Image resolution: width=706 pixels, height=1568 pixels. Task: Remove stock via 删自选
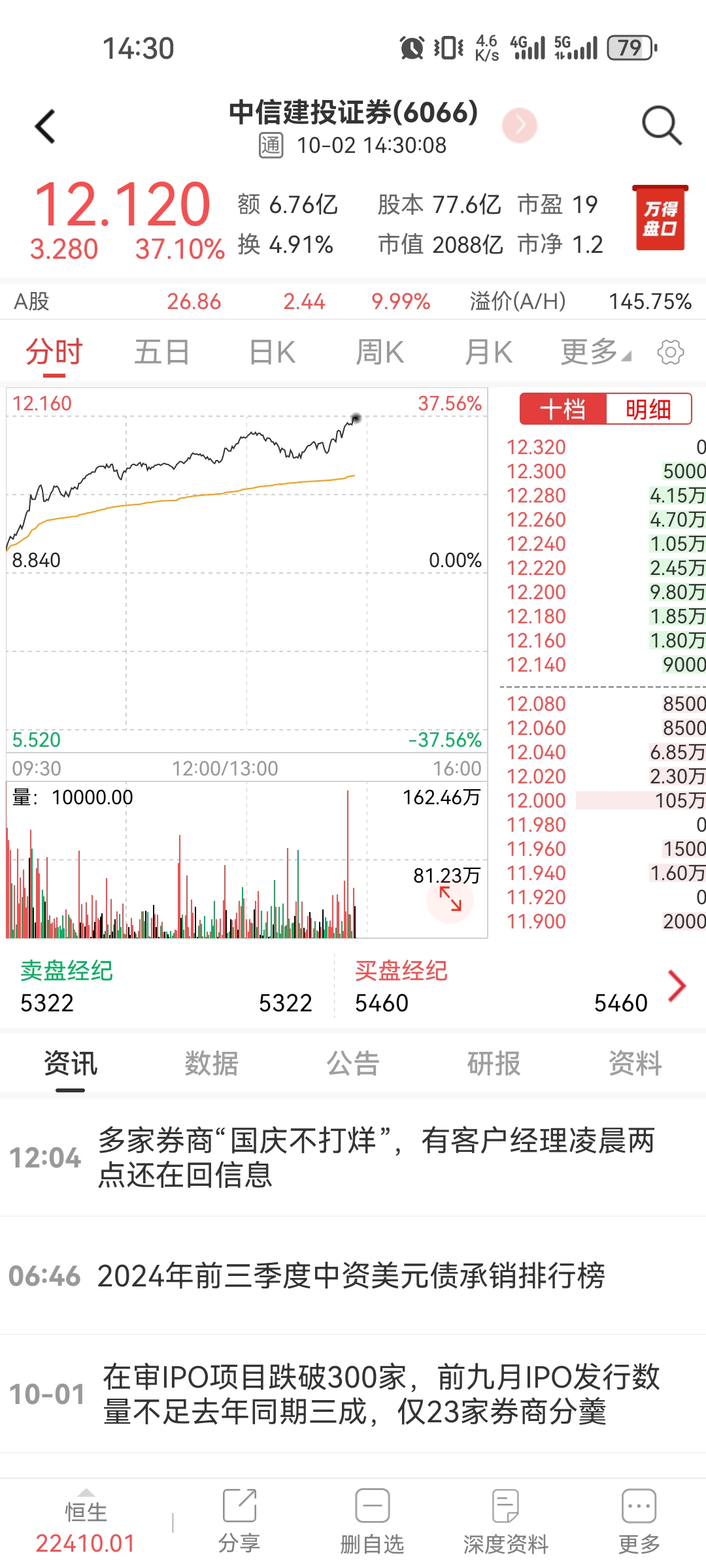click(x=372, y=1522)
